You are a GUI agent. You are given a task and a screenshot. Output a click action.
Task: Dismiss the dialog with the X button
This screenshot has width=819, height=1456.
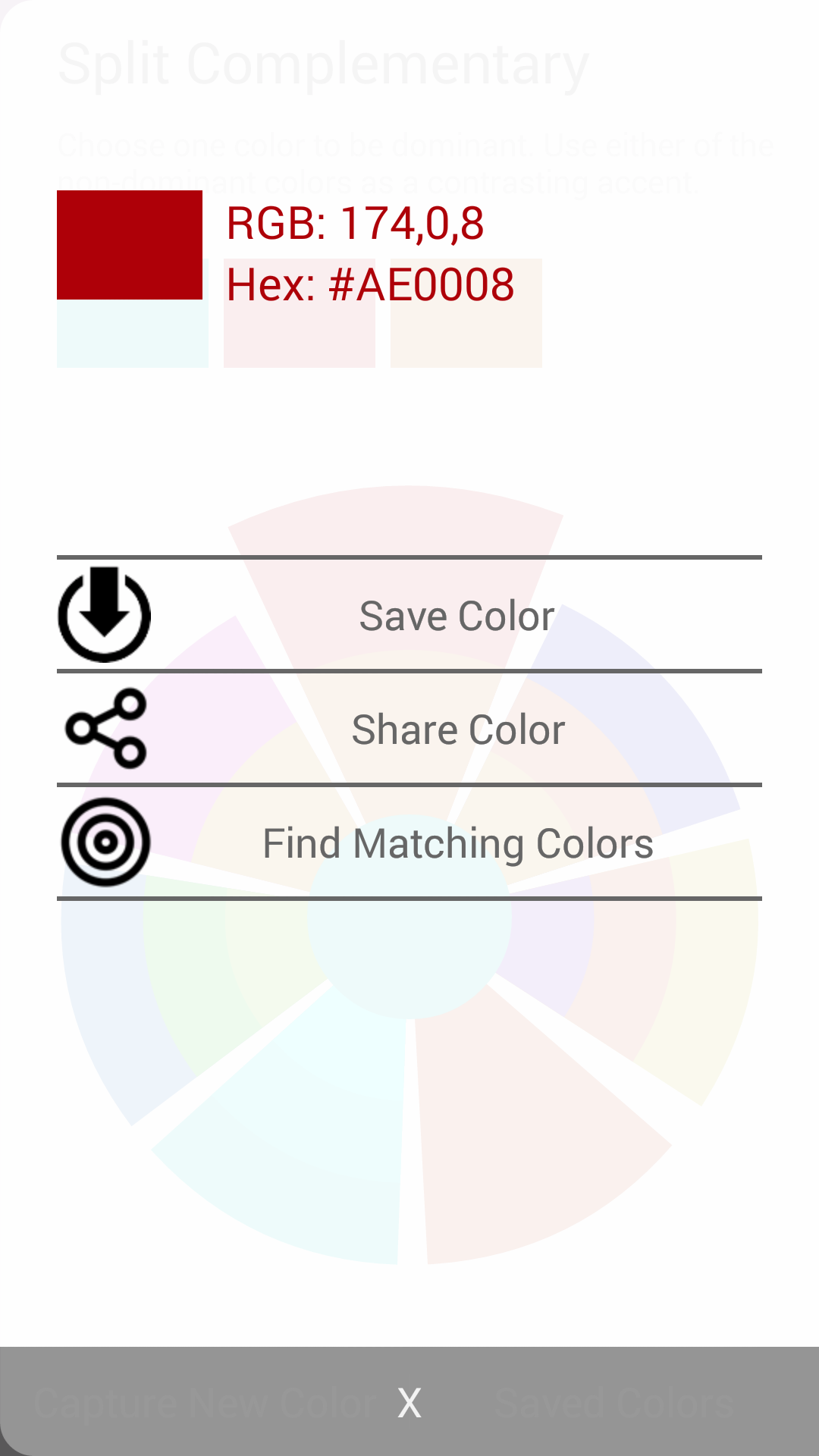coord(409,1401)
